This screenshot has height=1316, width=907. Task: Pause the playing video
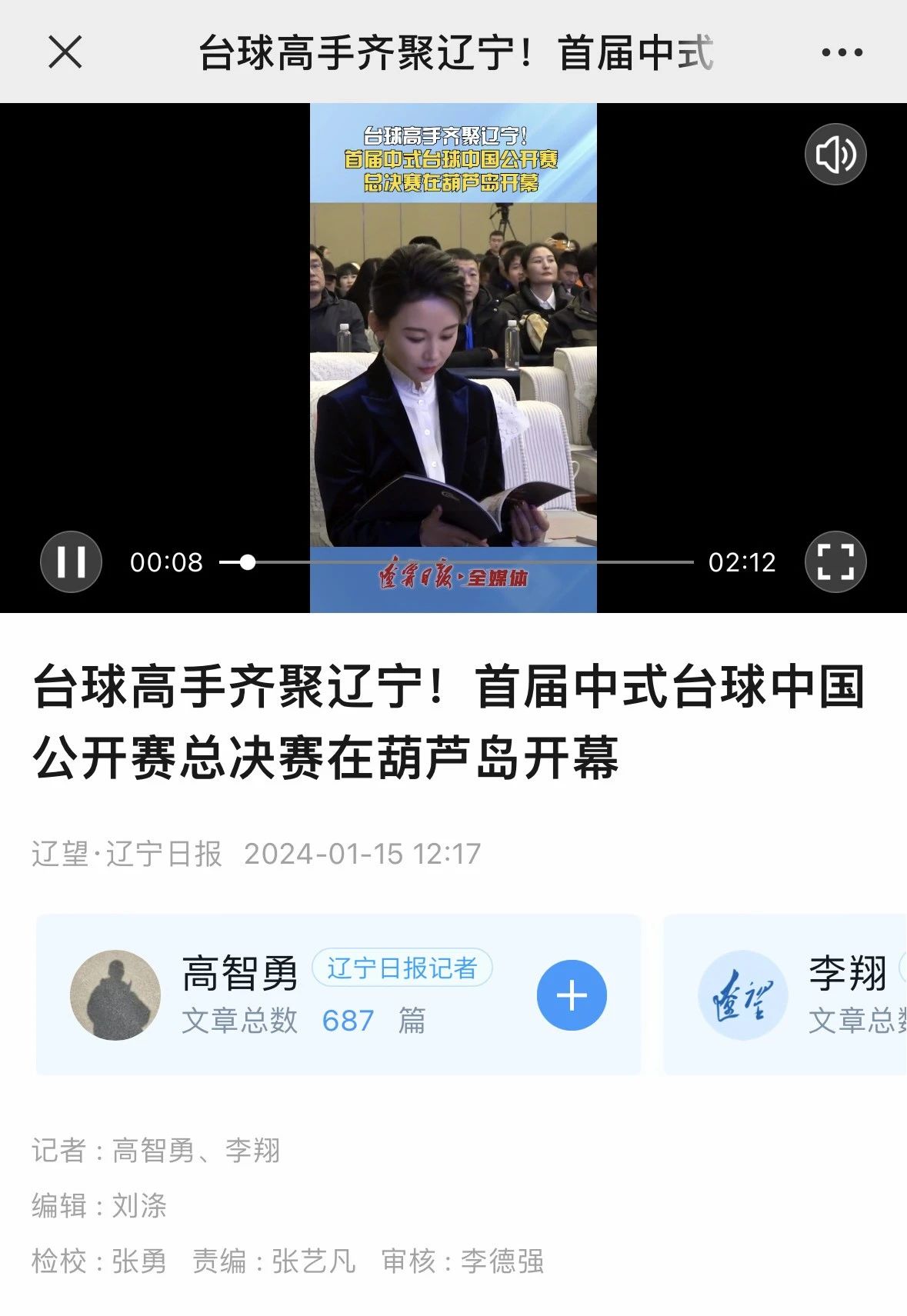(x=71, y=561)
